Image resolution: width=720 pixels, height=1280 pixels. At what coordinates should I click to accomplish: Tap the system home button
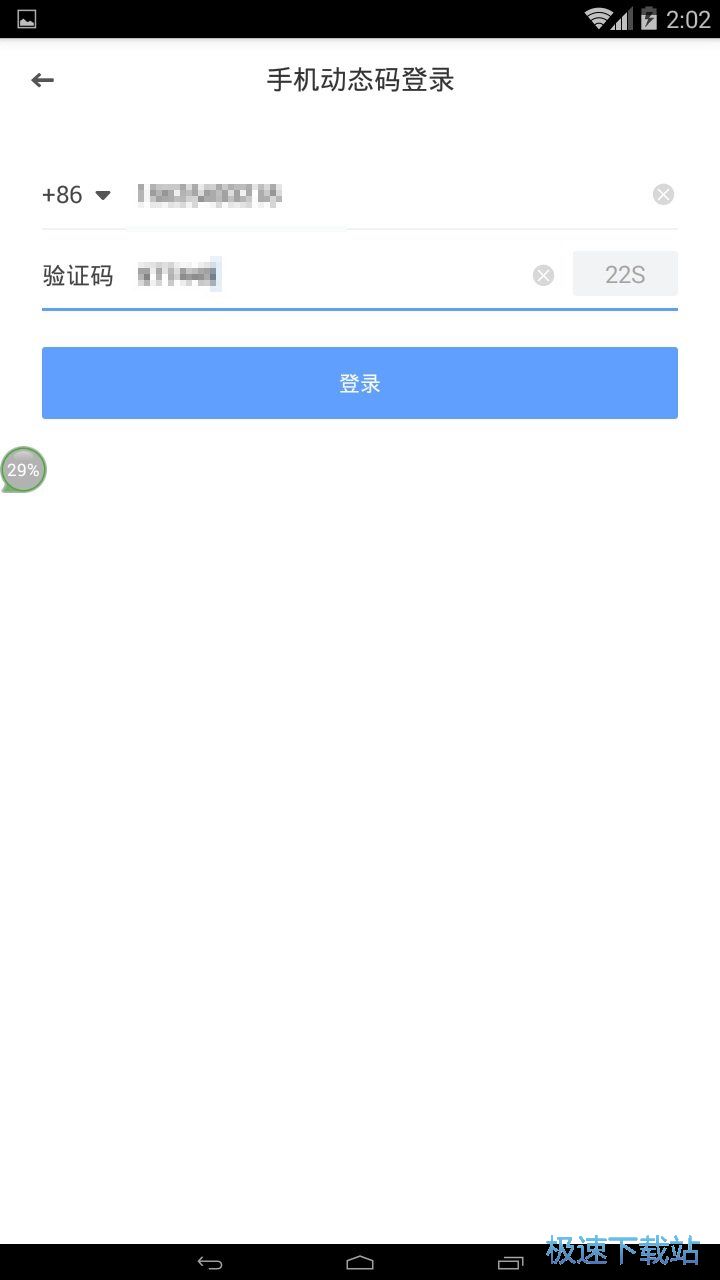pyautogui.click(x=360, y=1262)
